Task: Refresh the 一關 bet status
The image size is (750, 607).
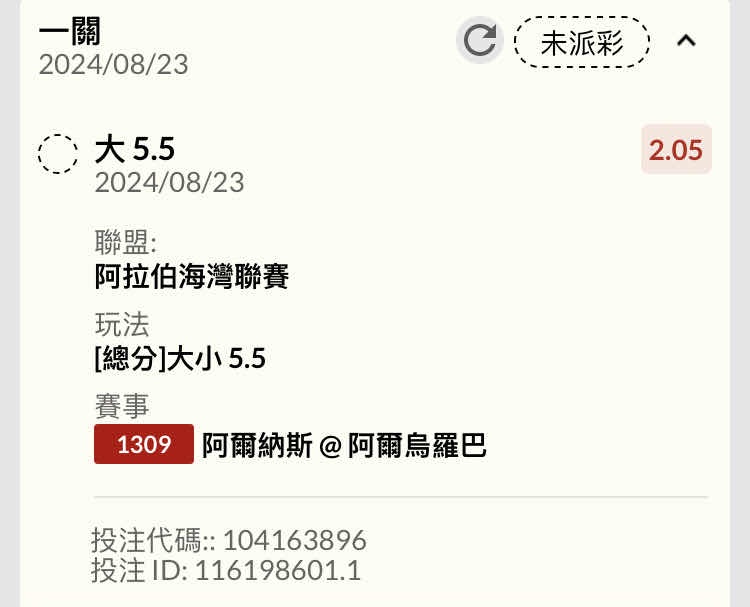Action: 480,41
